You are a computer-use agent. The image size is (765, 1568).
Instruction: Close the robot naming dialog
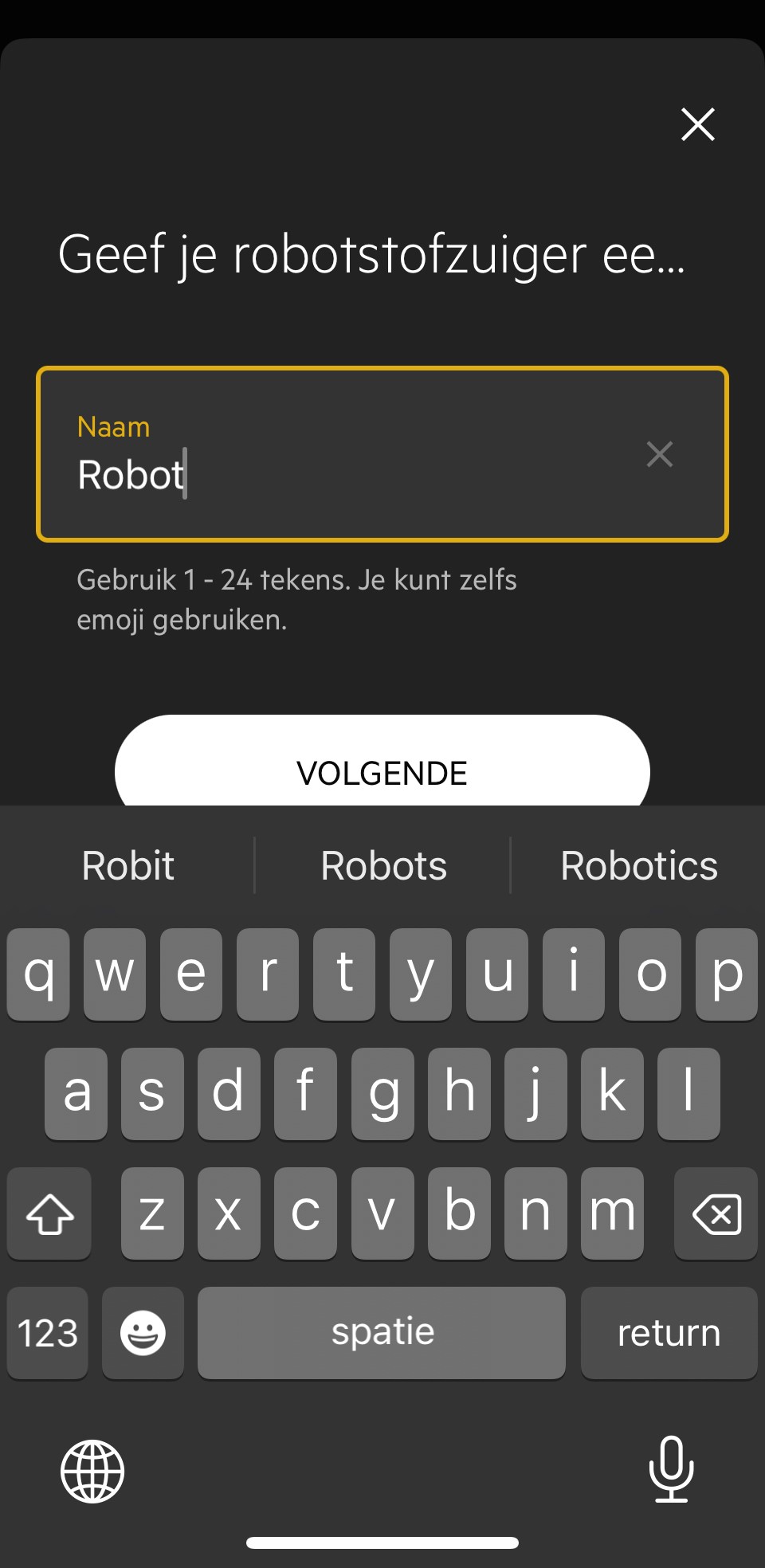coord(697,124)
